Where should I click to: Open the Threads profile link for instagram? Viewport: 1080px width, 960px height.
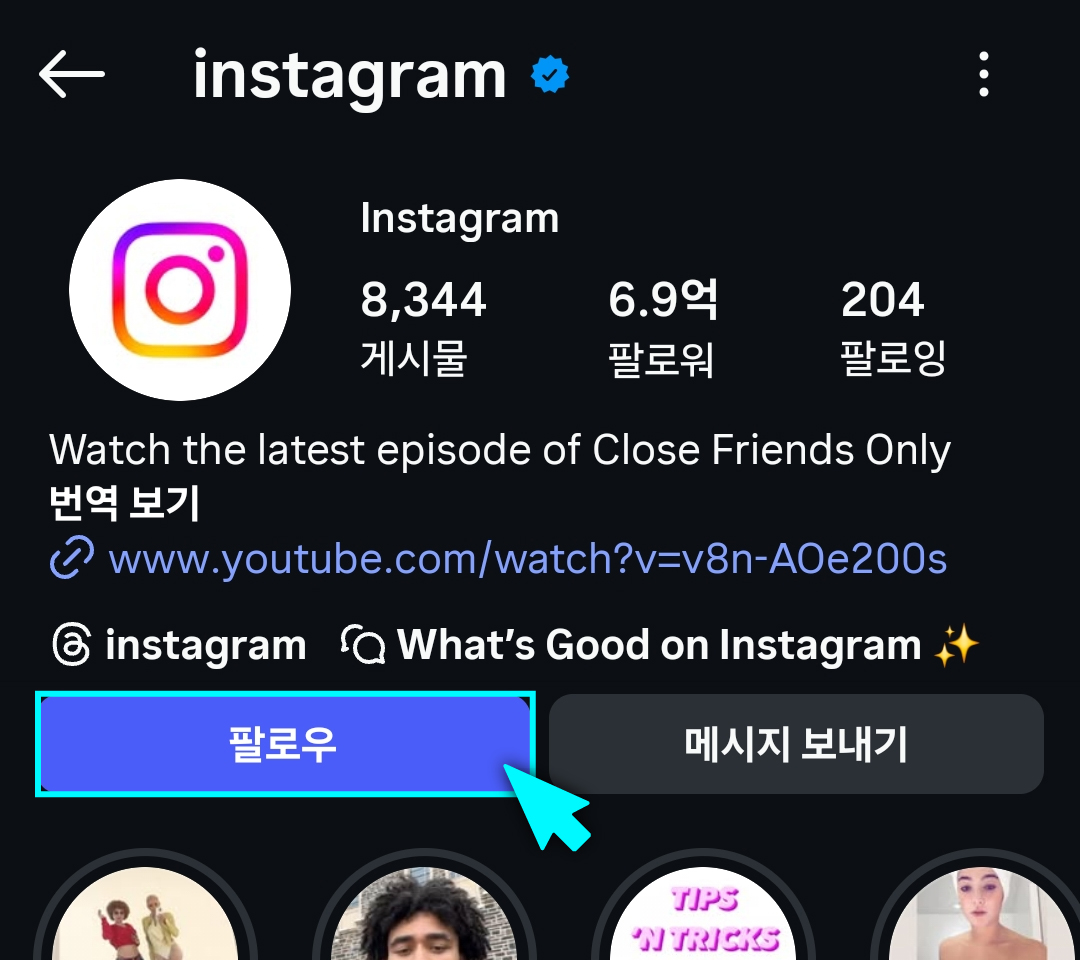pos(180,646)
